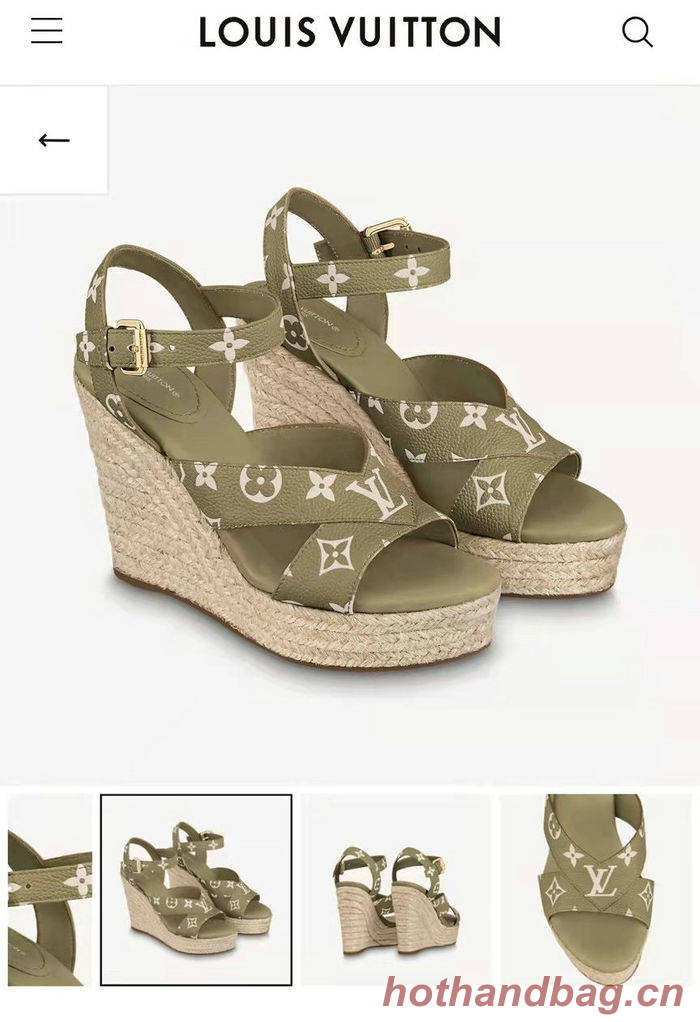The height and width of the screenshot is (1022, 700).
Task: View the rear-view wedge heels thumbnail
Action: (x=396, y=889)
